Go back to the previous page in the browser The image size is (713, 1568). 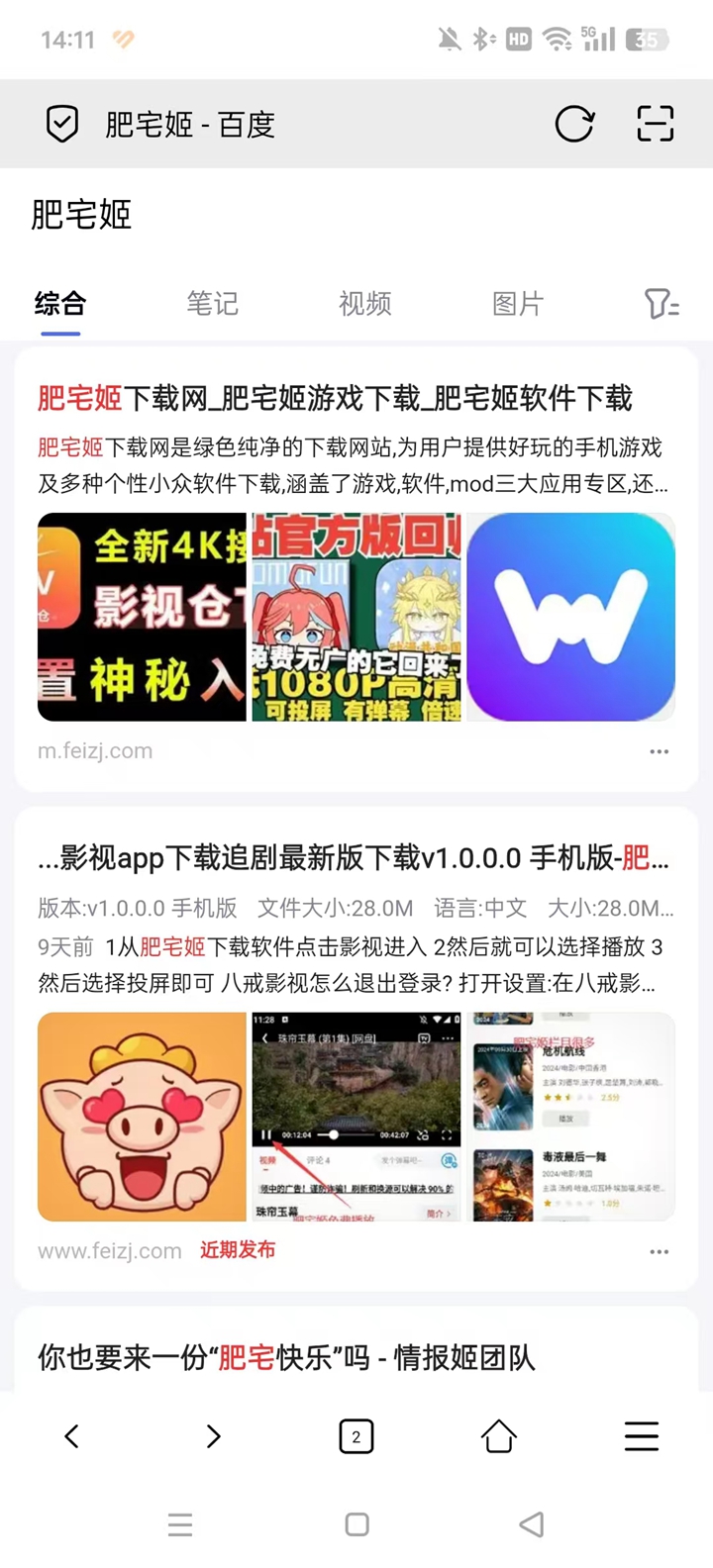71,1436
